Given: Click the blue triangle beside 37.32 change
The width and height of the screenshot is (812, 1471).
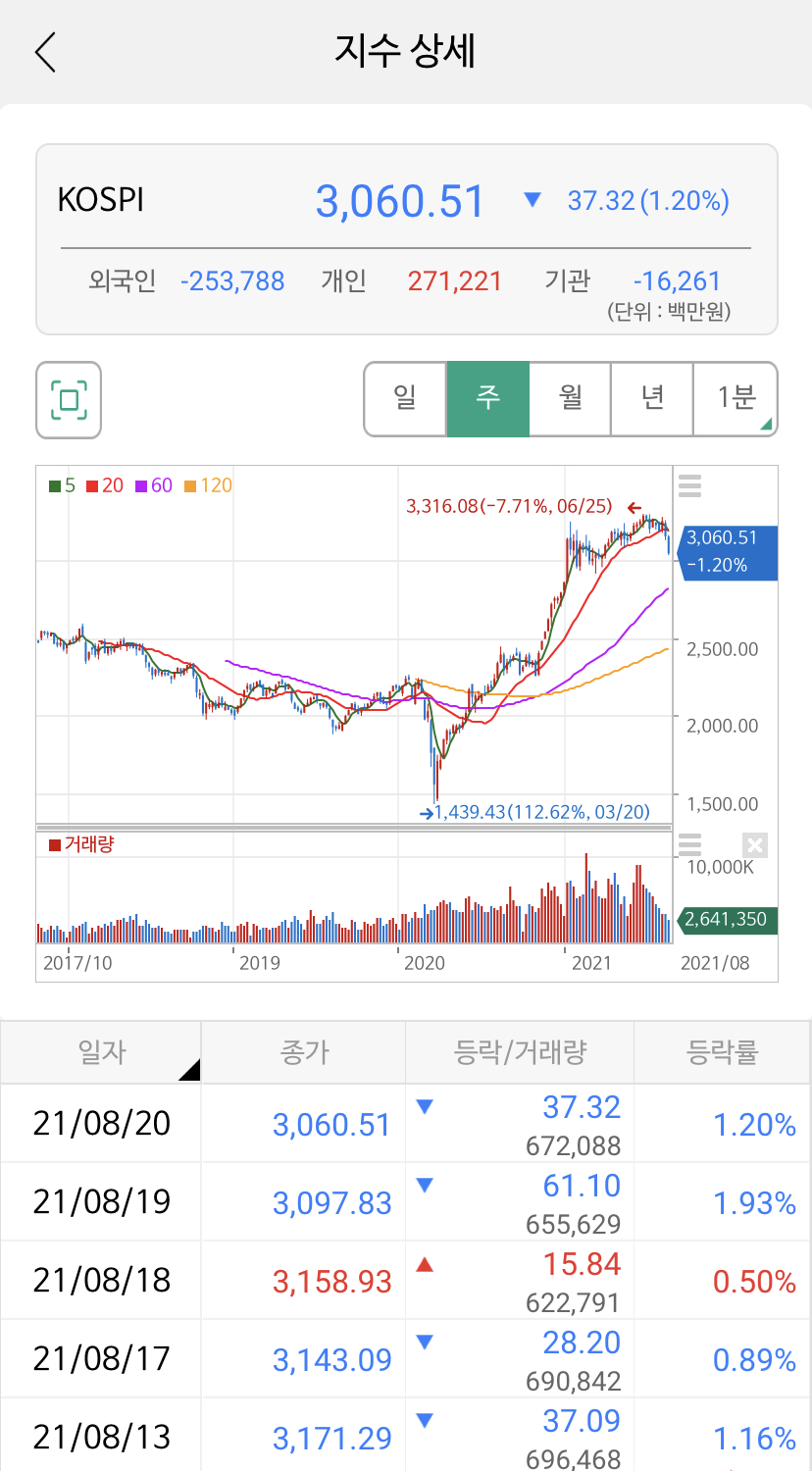Looking at the screenshot, I should (531, 199).
